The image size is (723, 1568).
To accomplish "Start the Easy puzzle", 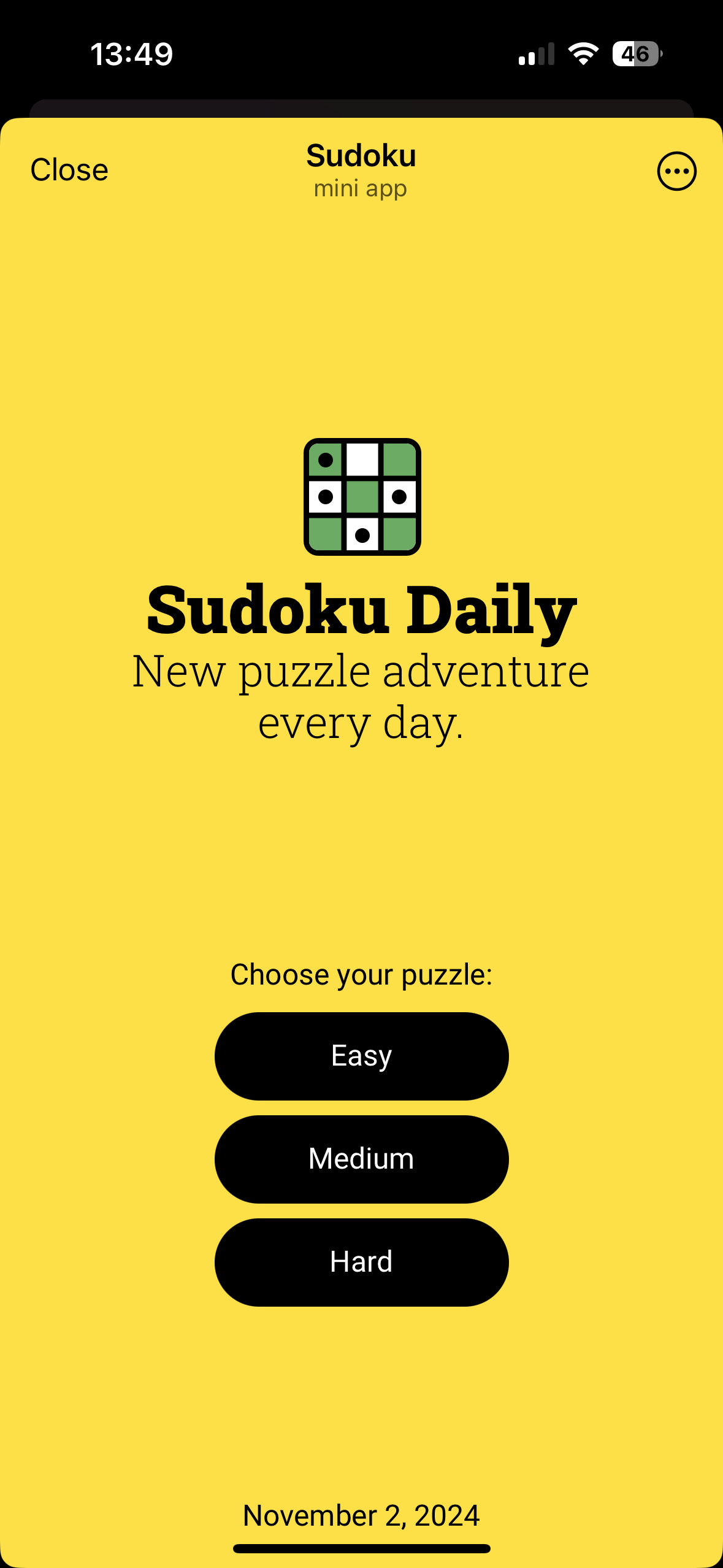I will point(361,1056).
